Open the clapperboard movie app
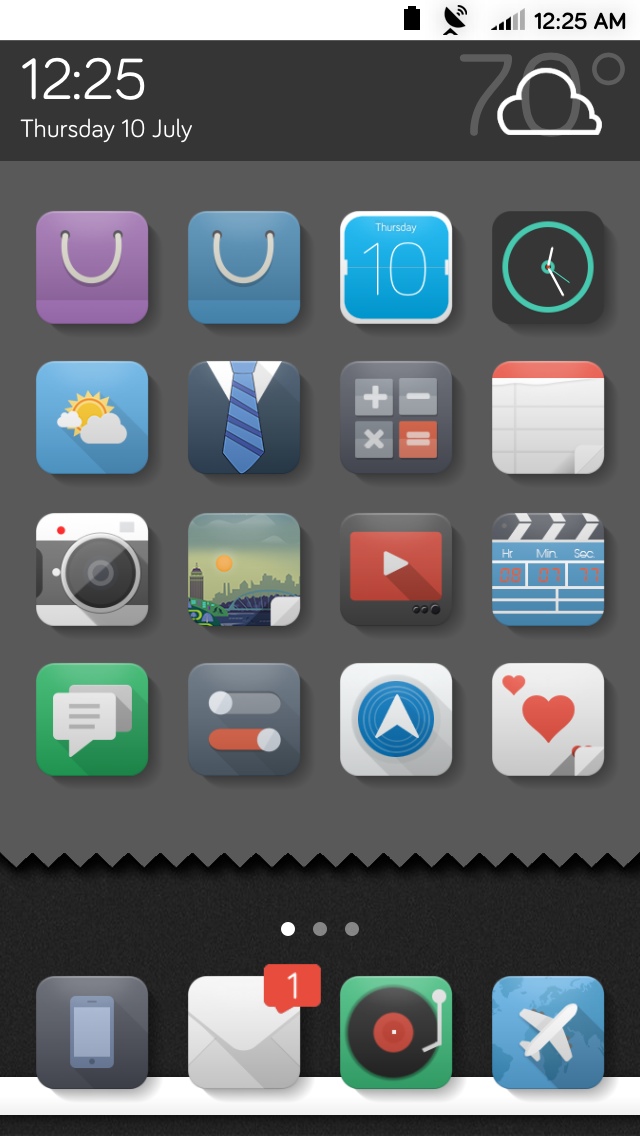 [x=548, y=569]
